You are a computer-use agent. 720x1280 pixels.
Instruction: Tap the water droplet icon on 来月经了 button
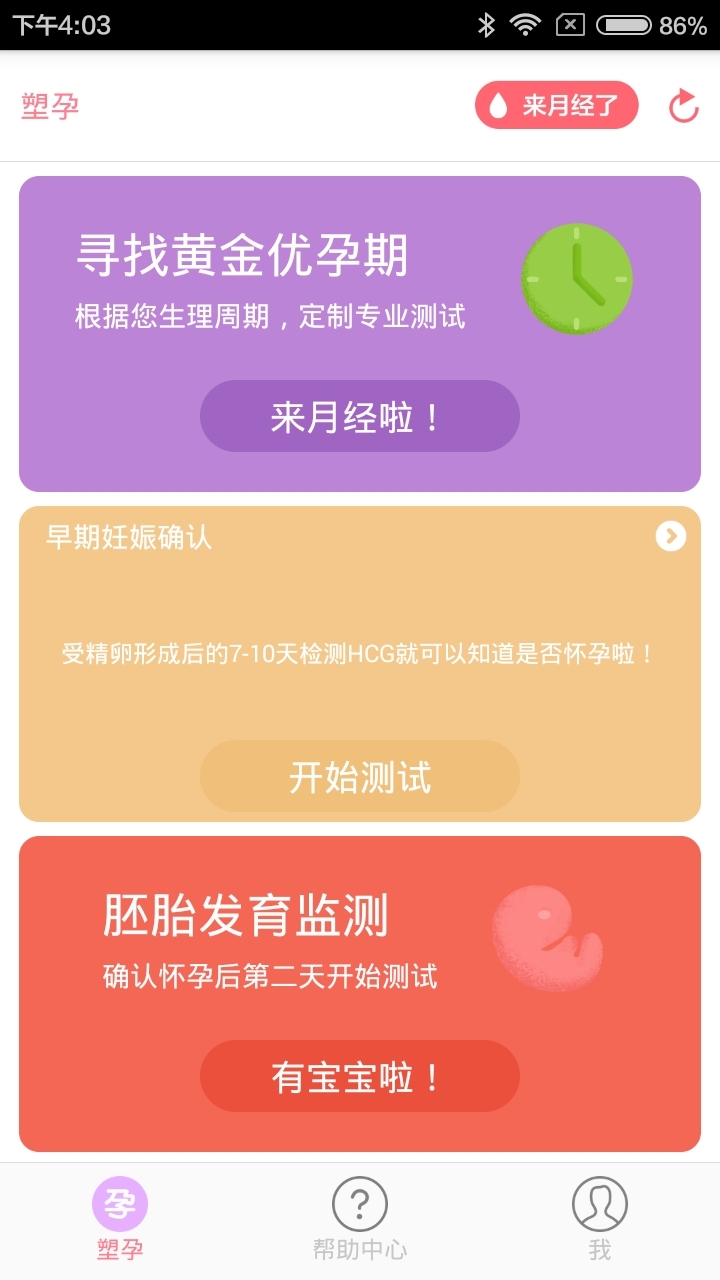(x=497, y=104)
